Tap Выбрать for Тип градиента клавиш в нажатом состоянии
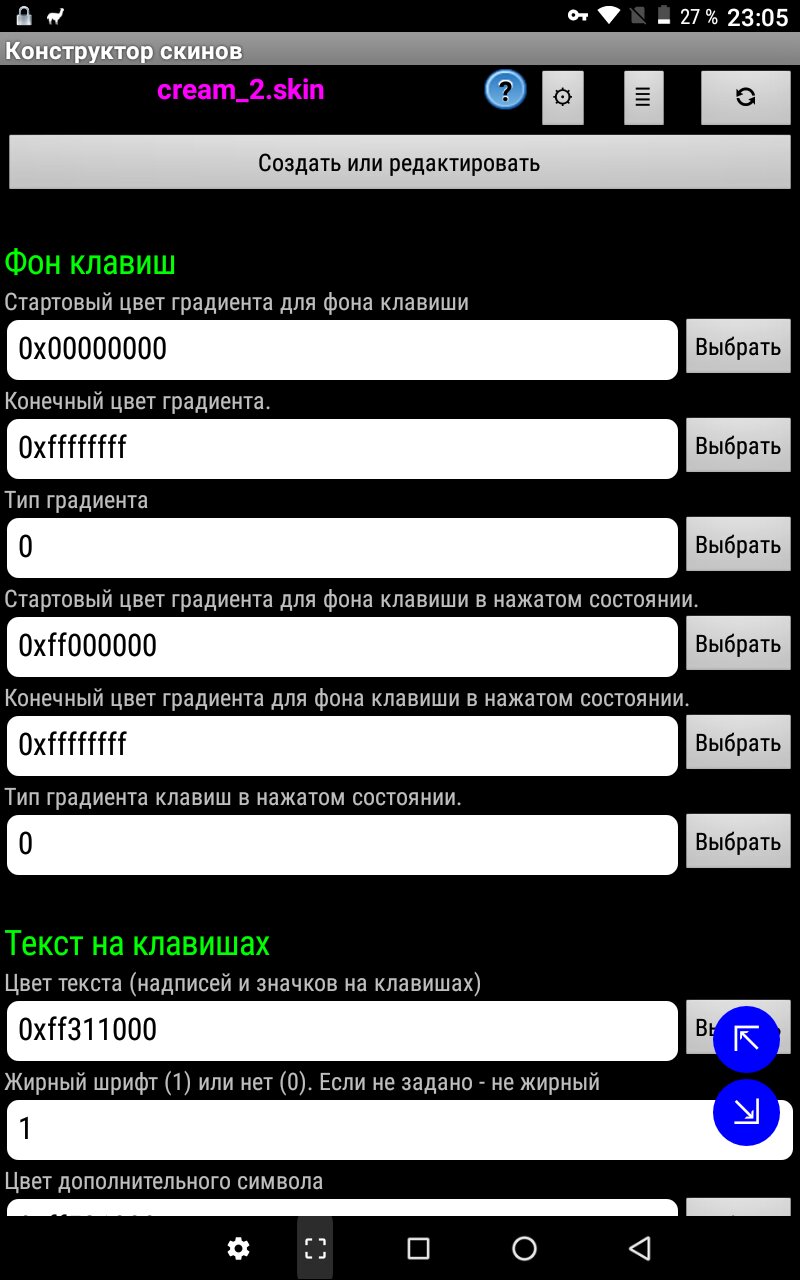 [x=738, y=842]
